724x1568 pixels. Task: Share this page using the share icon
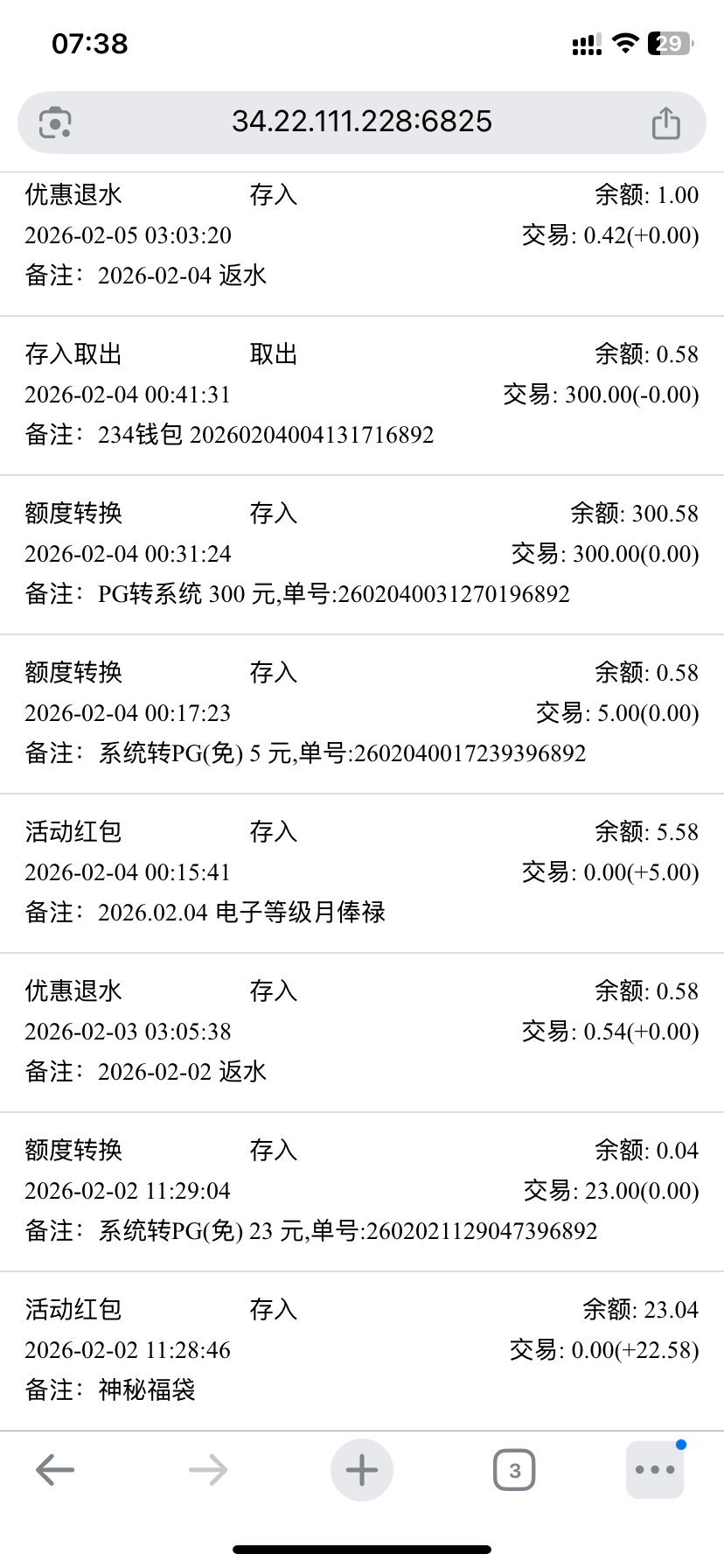[x=665, y=122]
